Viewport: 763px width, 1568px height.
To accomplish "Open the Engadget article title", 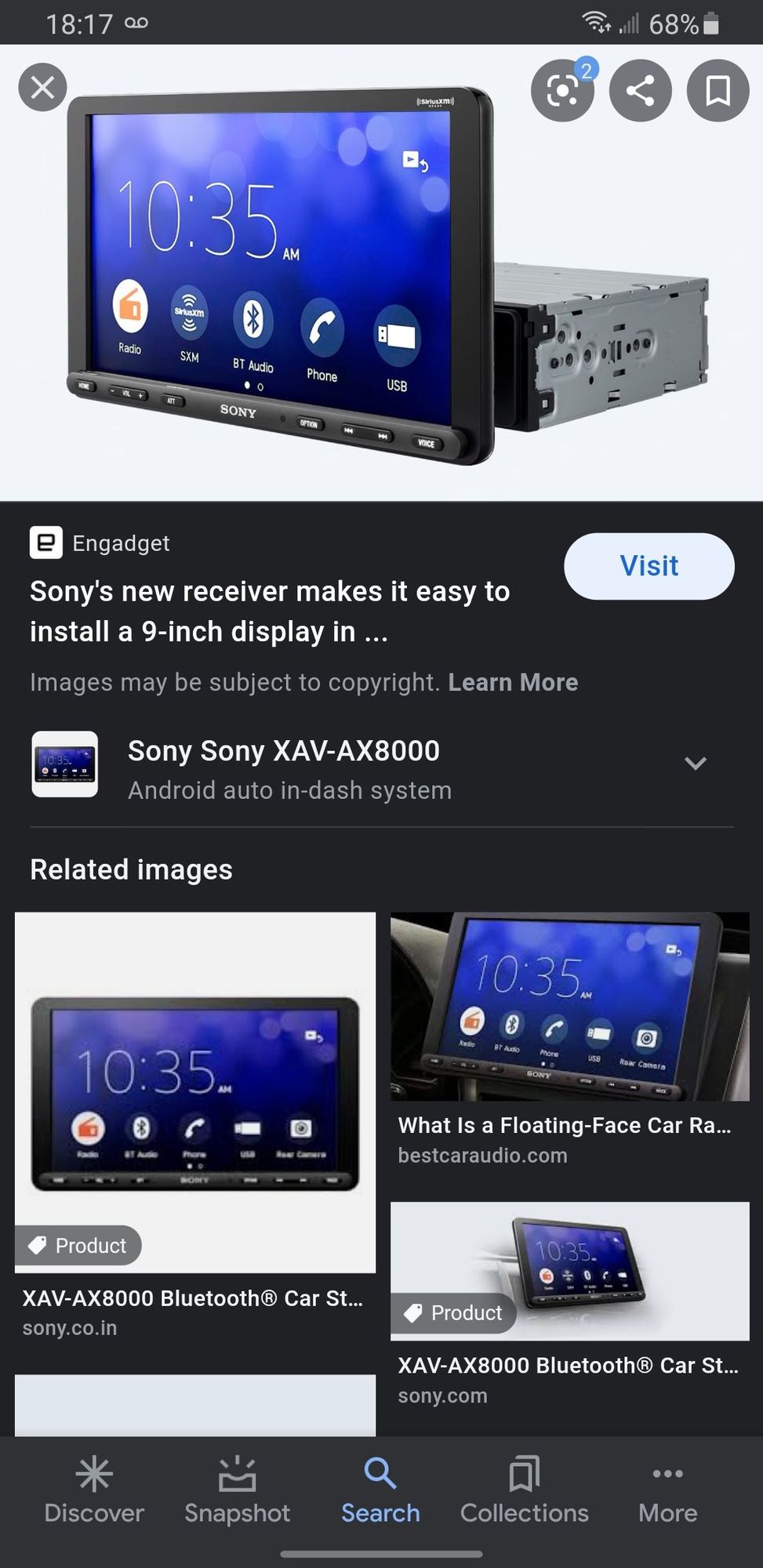I will pos(270,611).
